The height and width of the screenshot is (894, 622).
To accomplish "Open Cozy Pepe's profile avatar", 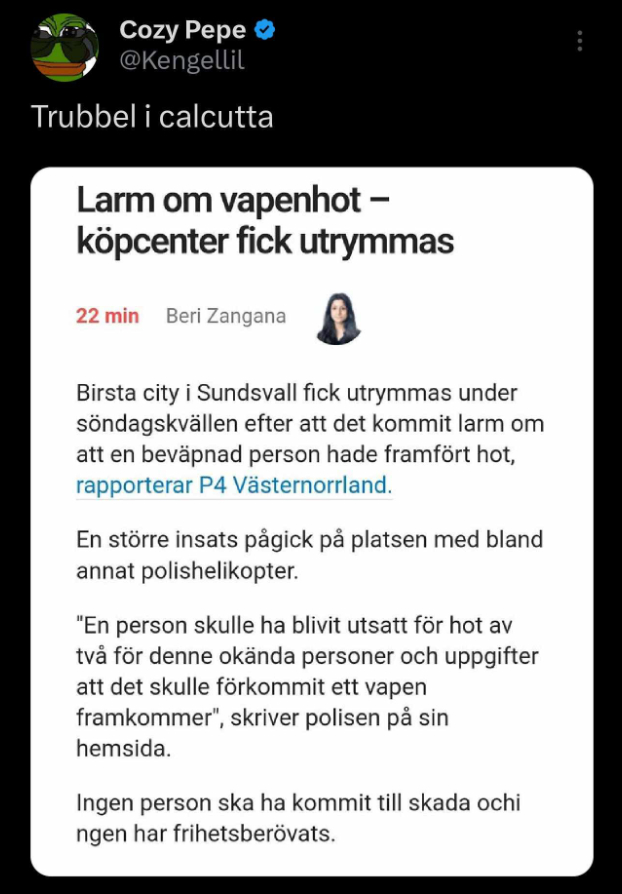I will 65,47.
